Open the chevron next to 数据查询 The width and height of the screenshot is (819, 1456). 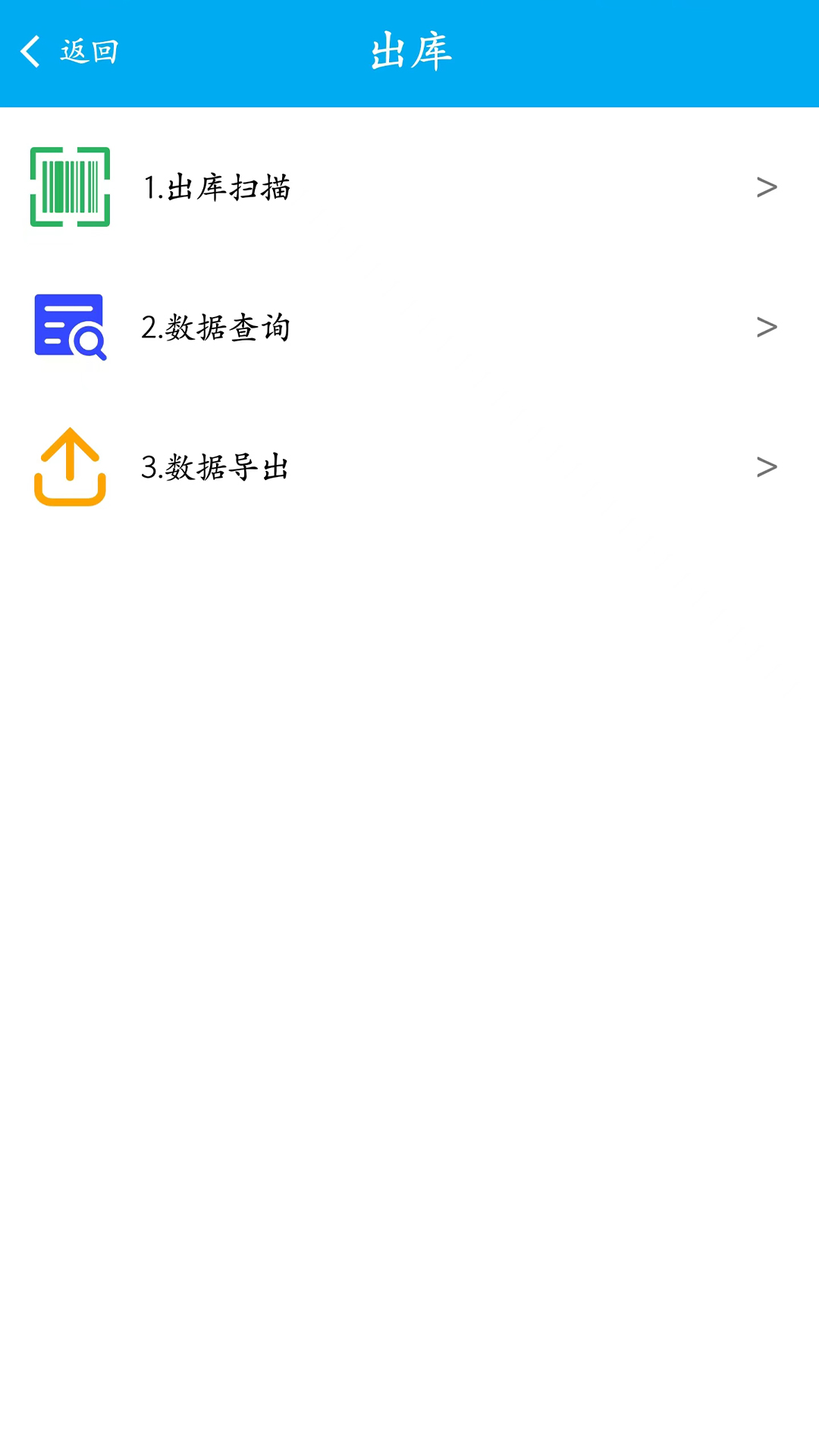coord(766,327)
